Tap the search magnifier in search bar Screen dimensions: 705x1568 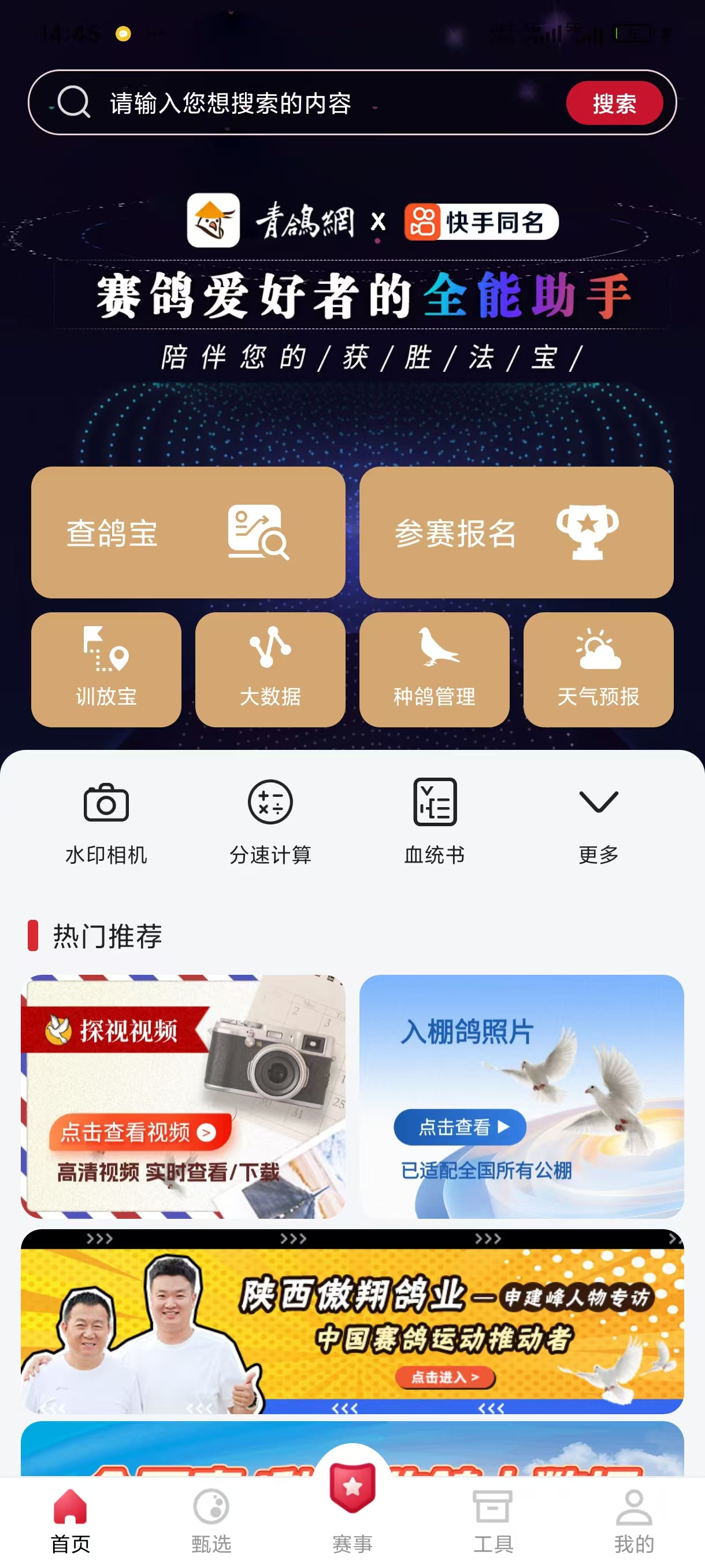pyautogui.click(x=72, y=102)
